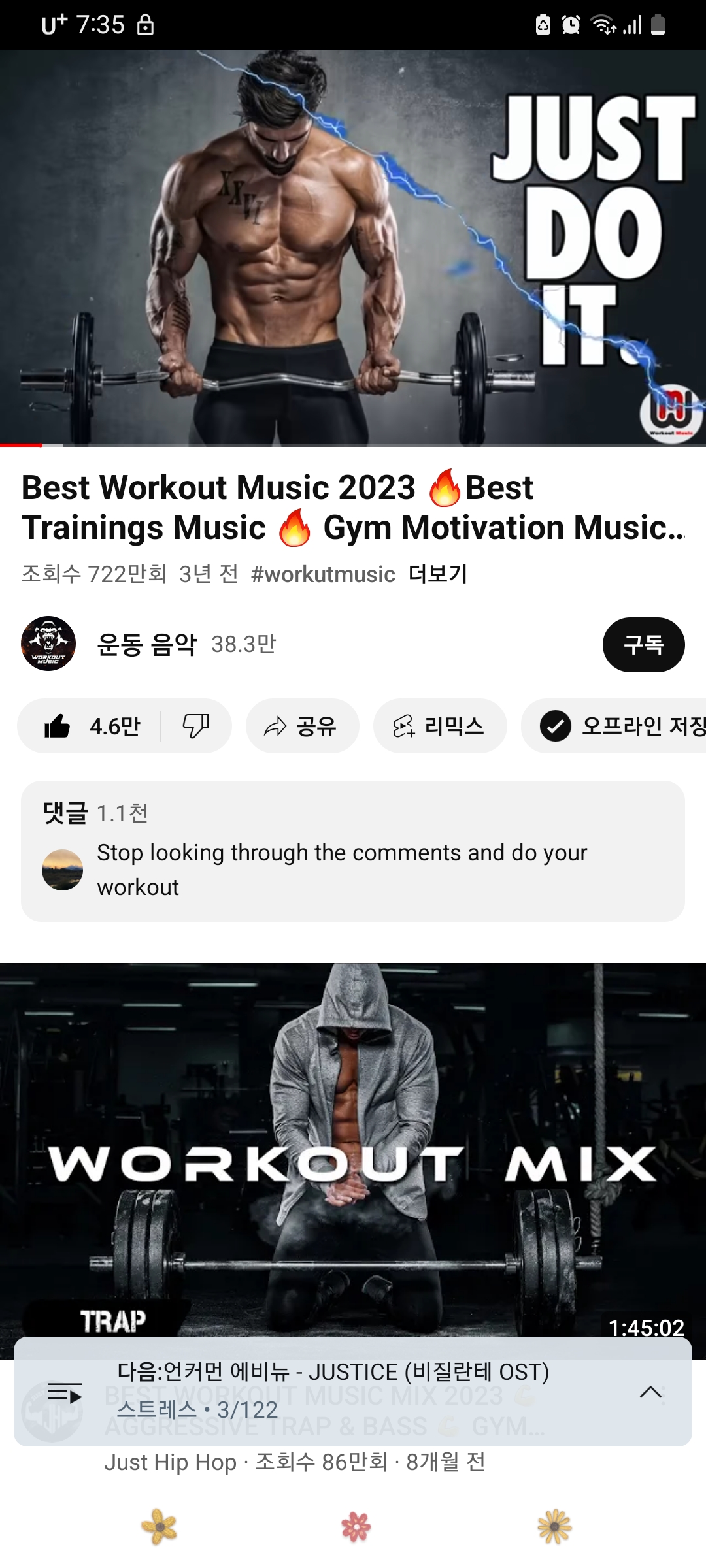This screenshot has height=1568, width=706.
Task: Open the #workutmusic hashtag
Action: (323, 574)
